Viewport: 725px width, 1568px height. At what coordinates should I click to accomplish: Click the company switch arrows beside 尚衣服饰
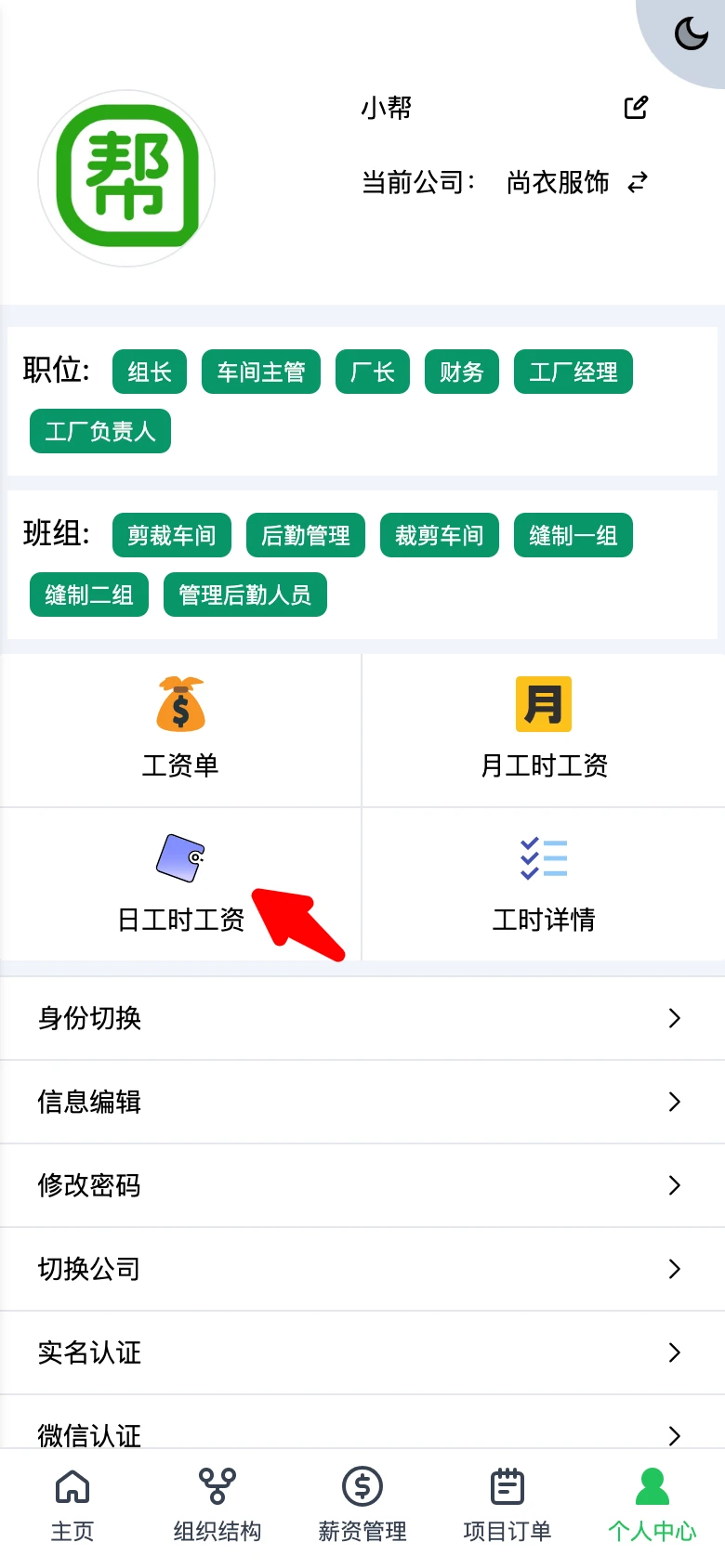tap(638, 182)
